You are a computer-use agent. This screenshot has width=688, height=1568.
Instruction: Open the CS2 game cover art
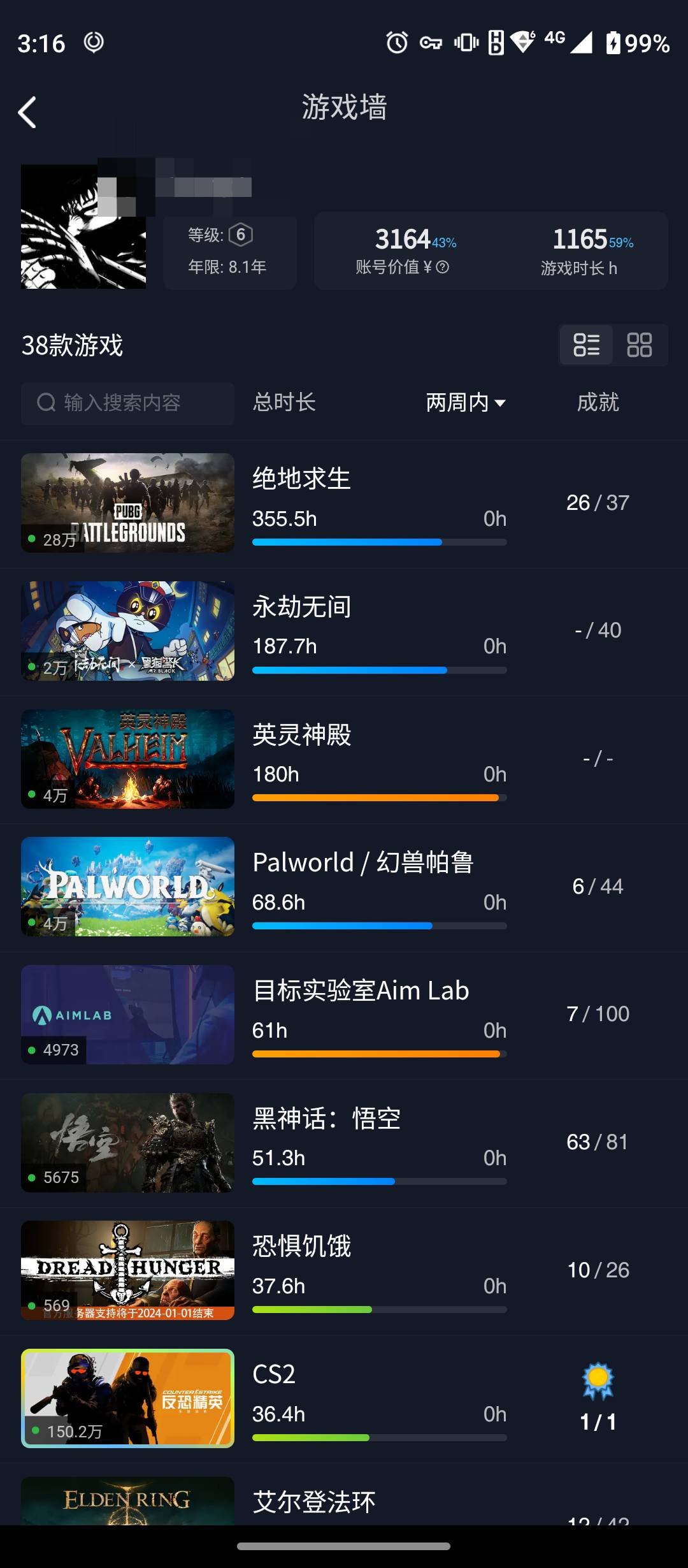tap(127, 1400)
